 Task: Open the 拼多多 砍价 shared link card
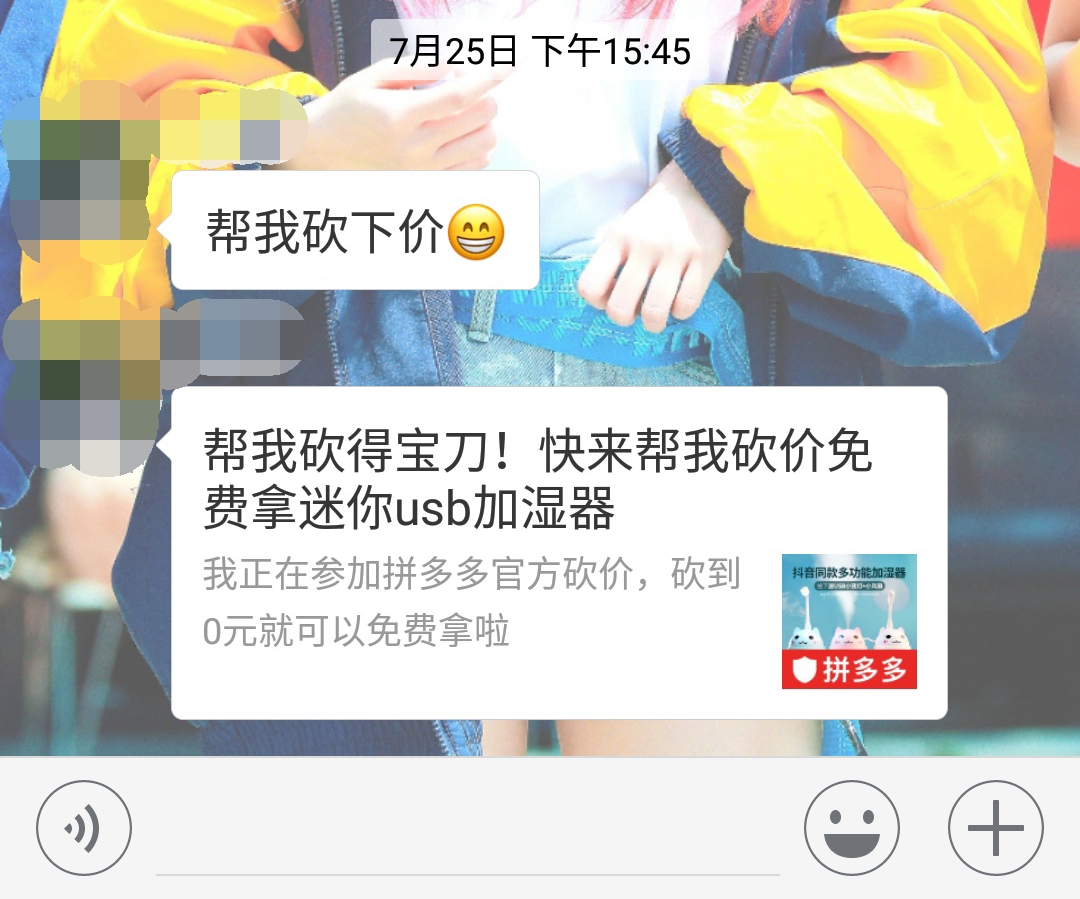[558, 552]
